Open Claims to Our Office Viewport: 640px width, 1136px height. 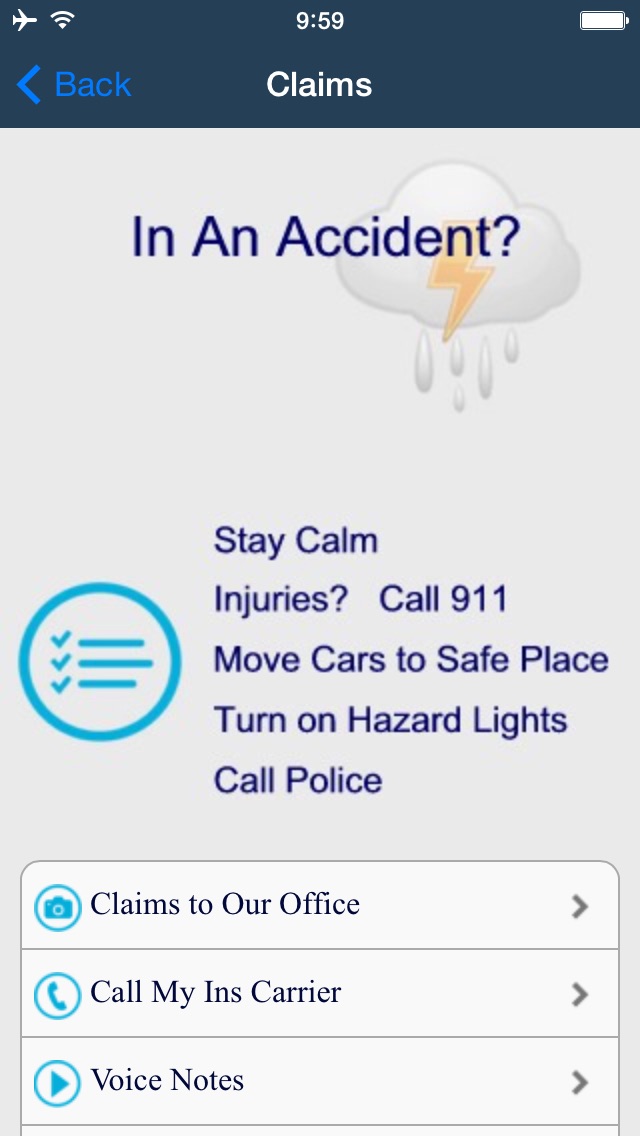pyautogui.click(x=320, y=905)
